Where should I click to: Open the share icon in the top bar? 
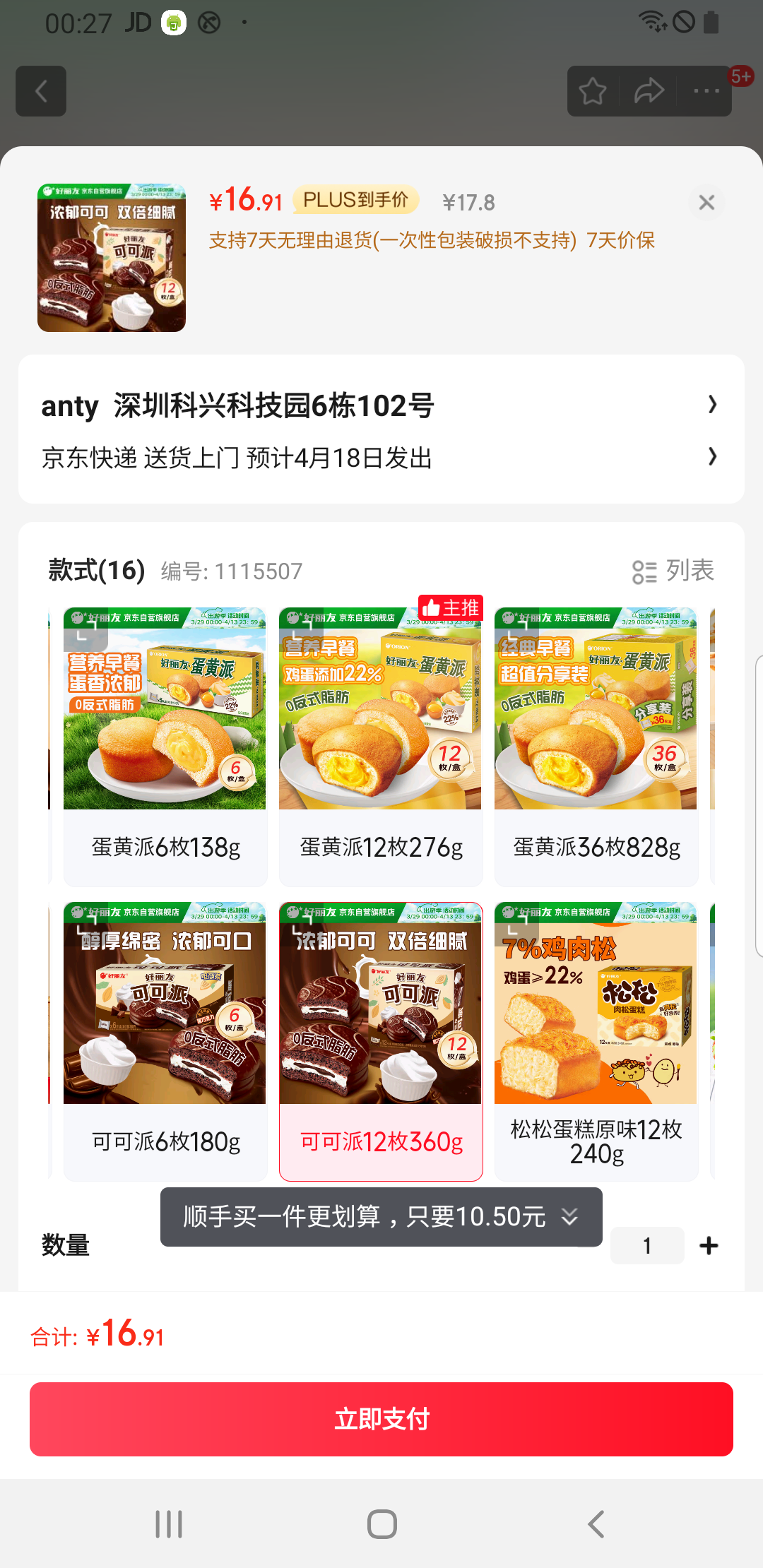coord(648,91)
